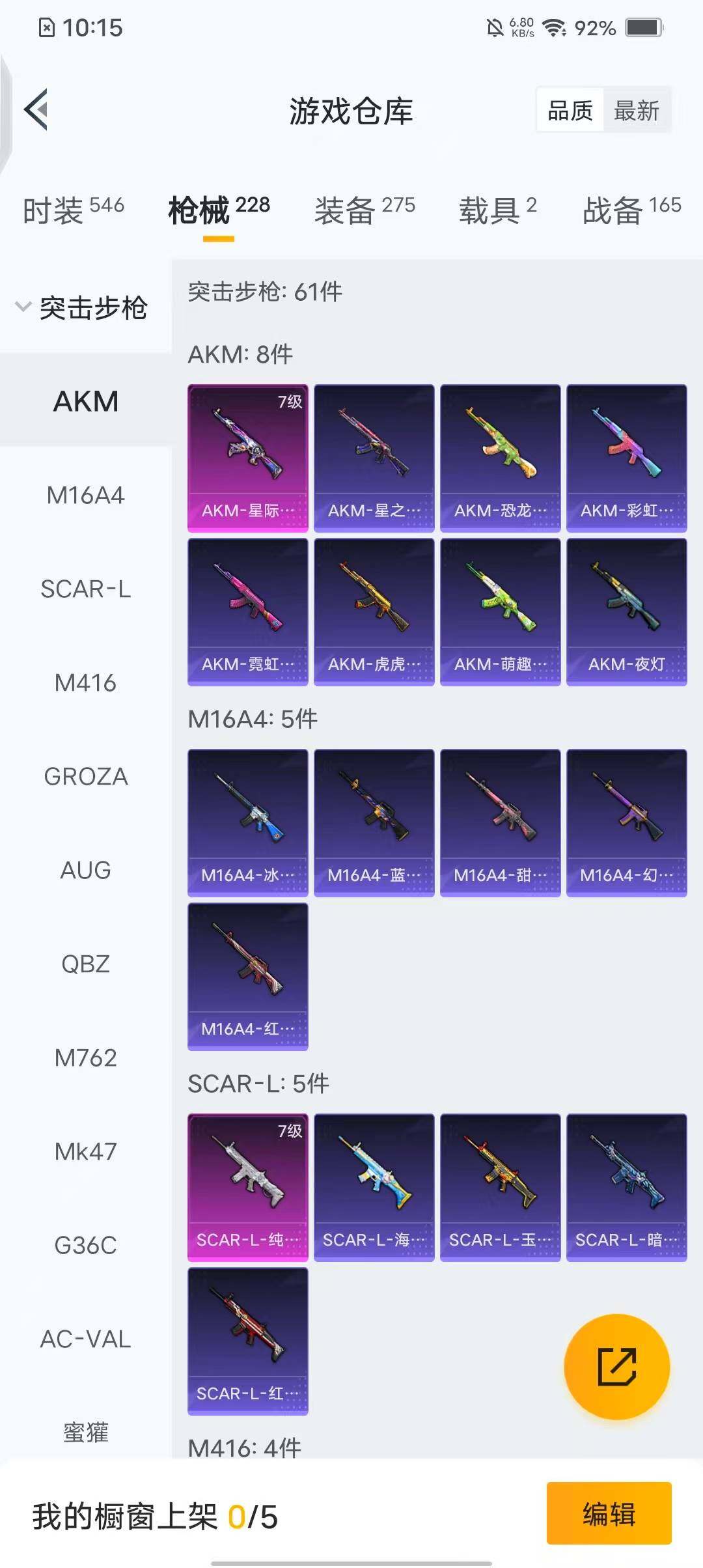Open the AKM-夜灯 skin
The width and height of the screenshot is (703, 1568).
click(626, 611)
